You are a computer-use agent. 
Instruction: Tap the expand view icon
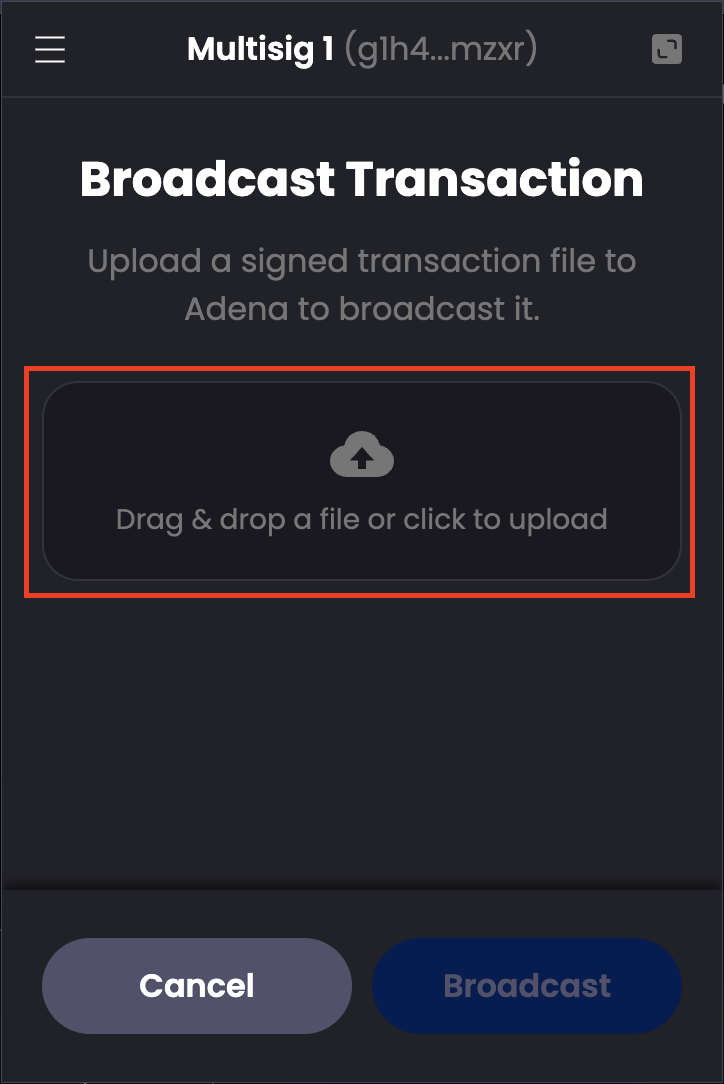tap(667, 49)
